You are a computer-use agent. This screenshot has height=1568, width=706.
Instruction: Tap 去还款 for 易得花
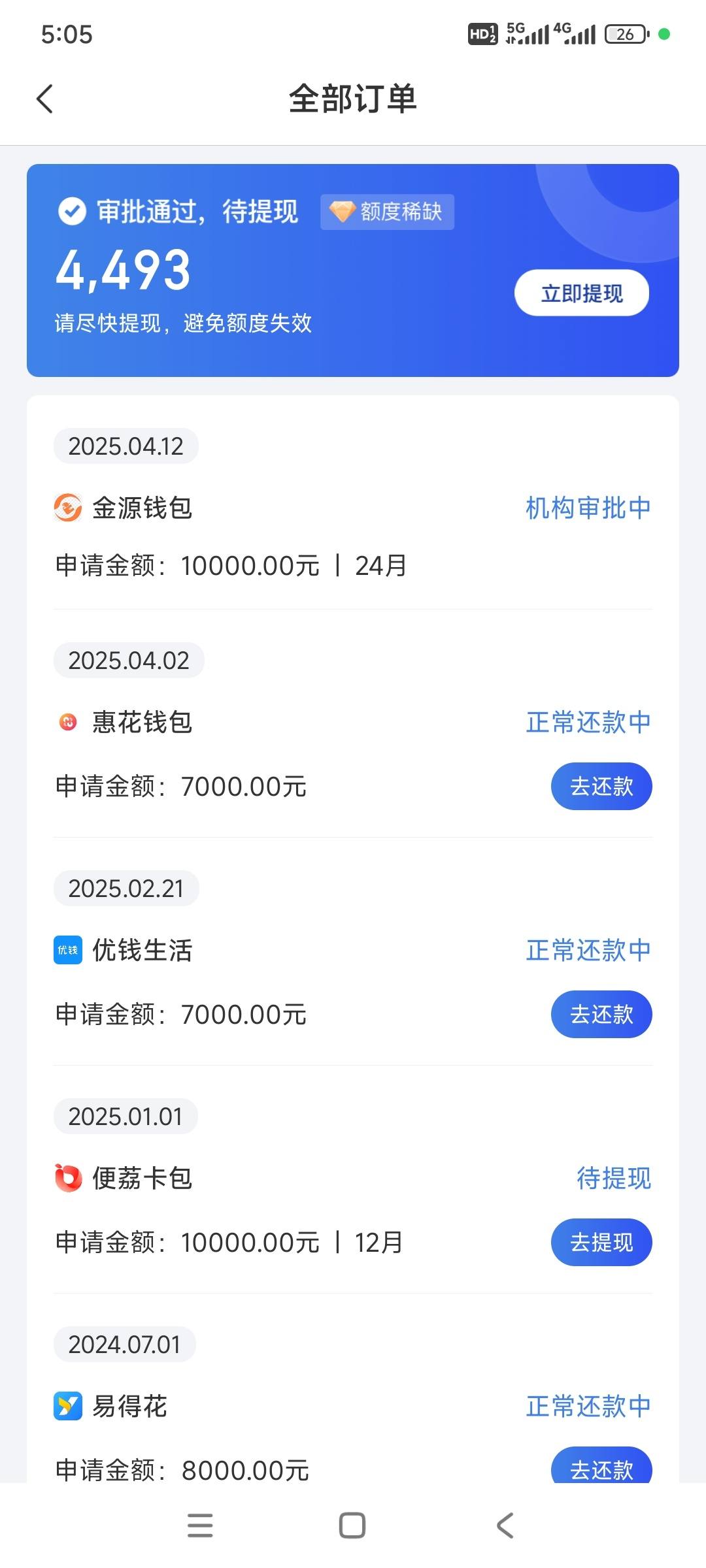point(601,1467)
